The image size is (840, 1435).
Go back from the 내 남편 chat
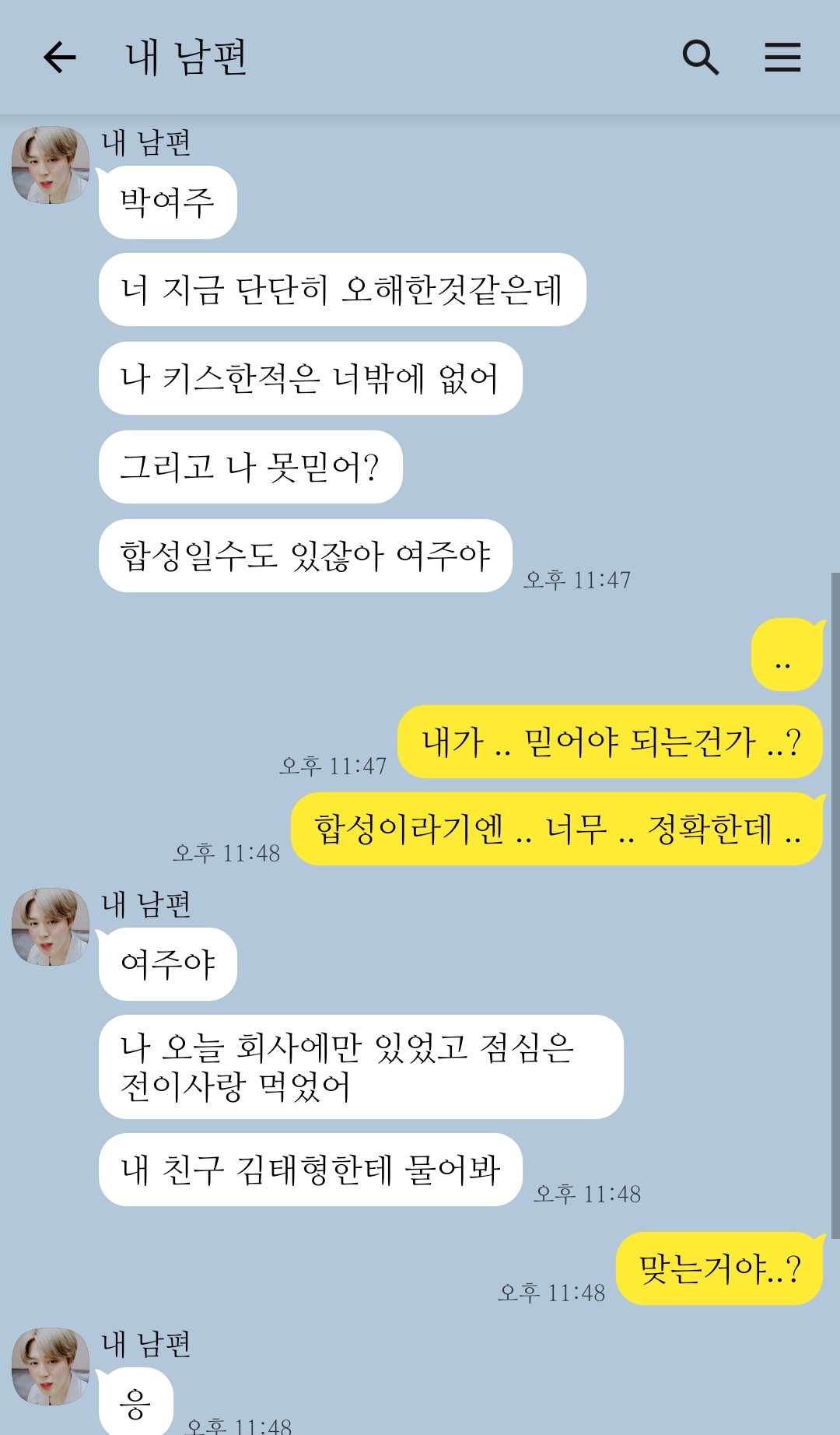(60, 58)
